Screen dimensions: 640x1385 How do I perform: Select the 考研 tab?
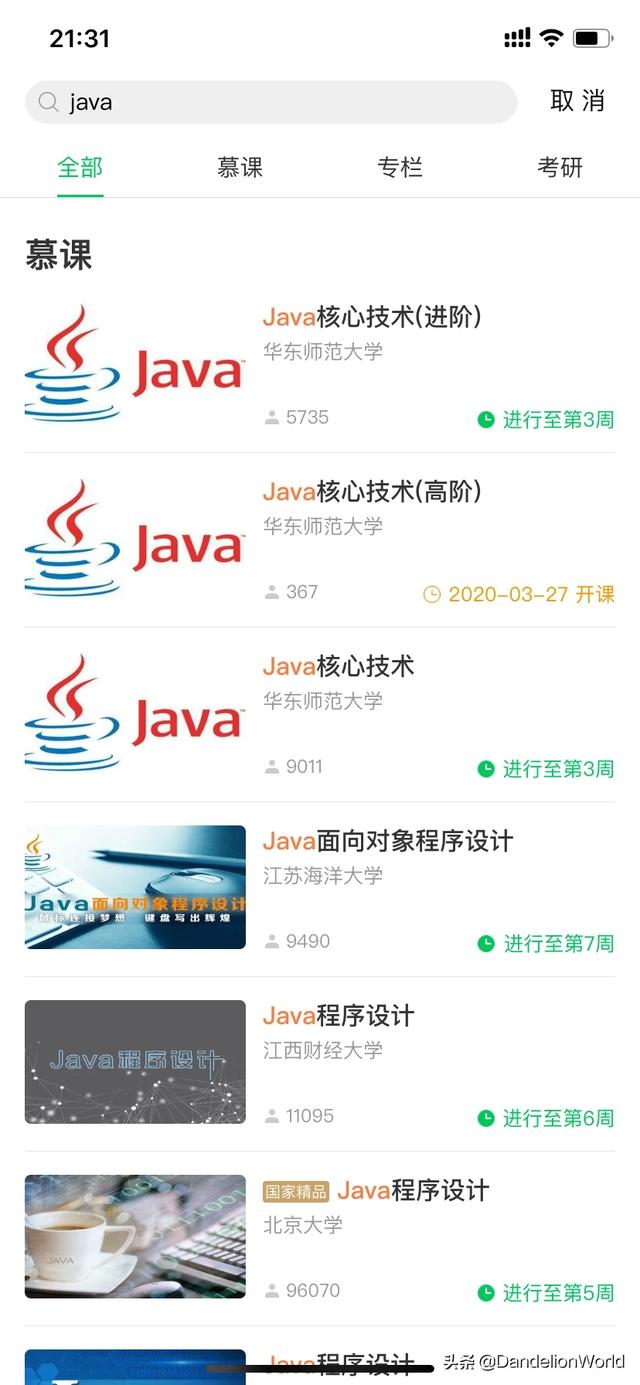(560, 168)
